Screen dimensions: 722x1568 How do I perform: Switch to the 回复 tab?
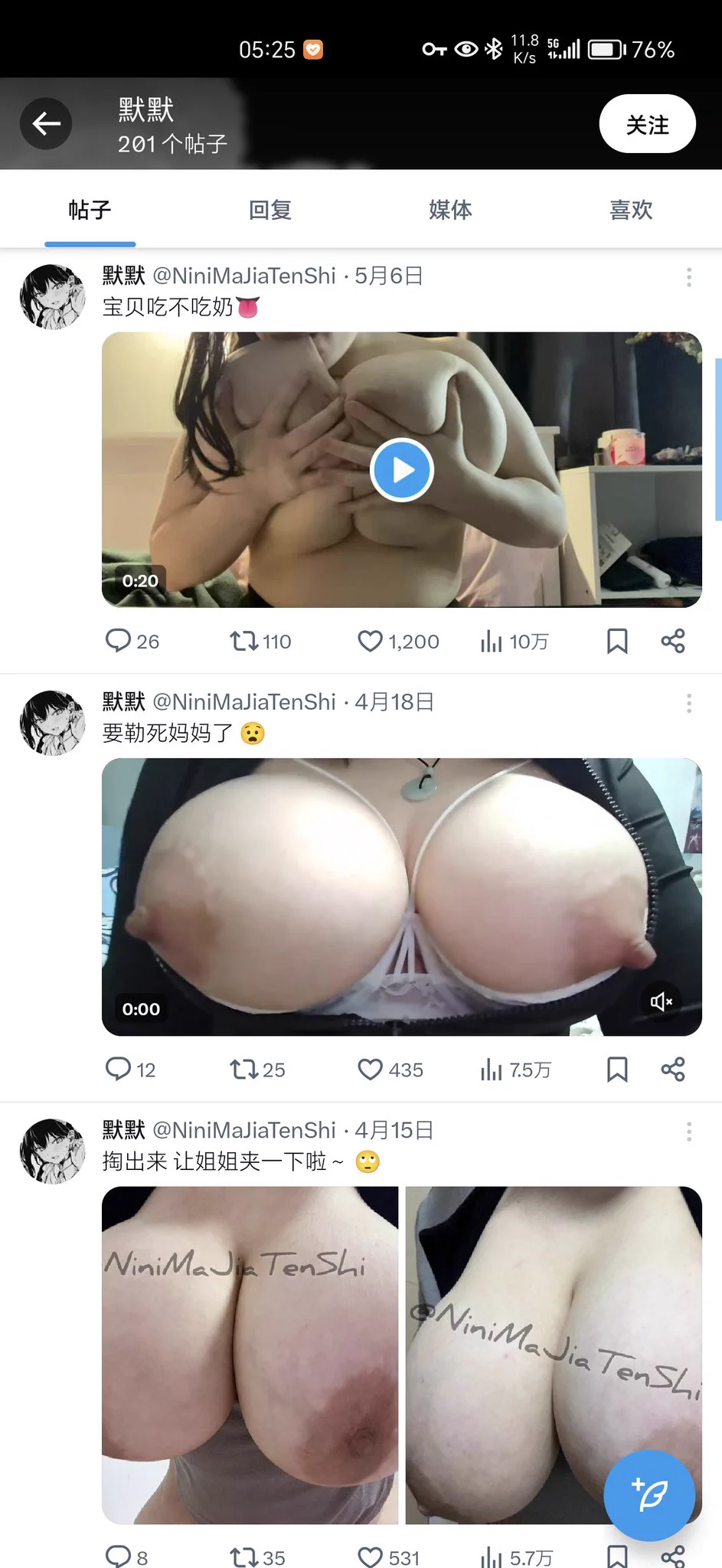[x=270, y=210]
